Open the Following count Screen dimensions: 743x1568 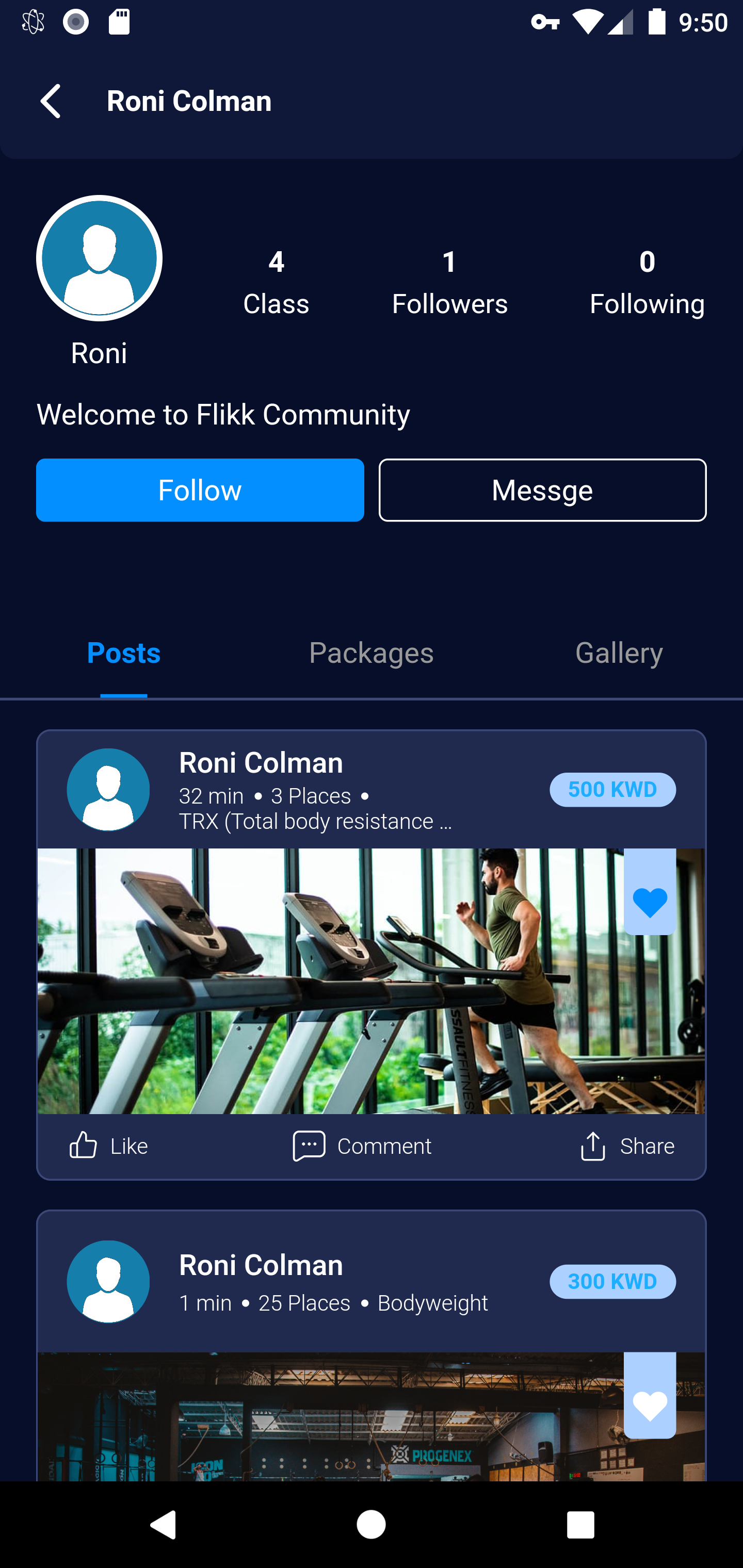coord(647,283)
